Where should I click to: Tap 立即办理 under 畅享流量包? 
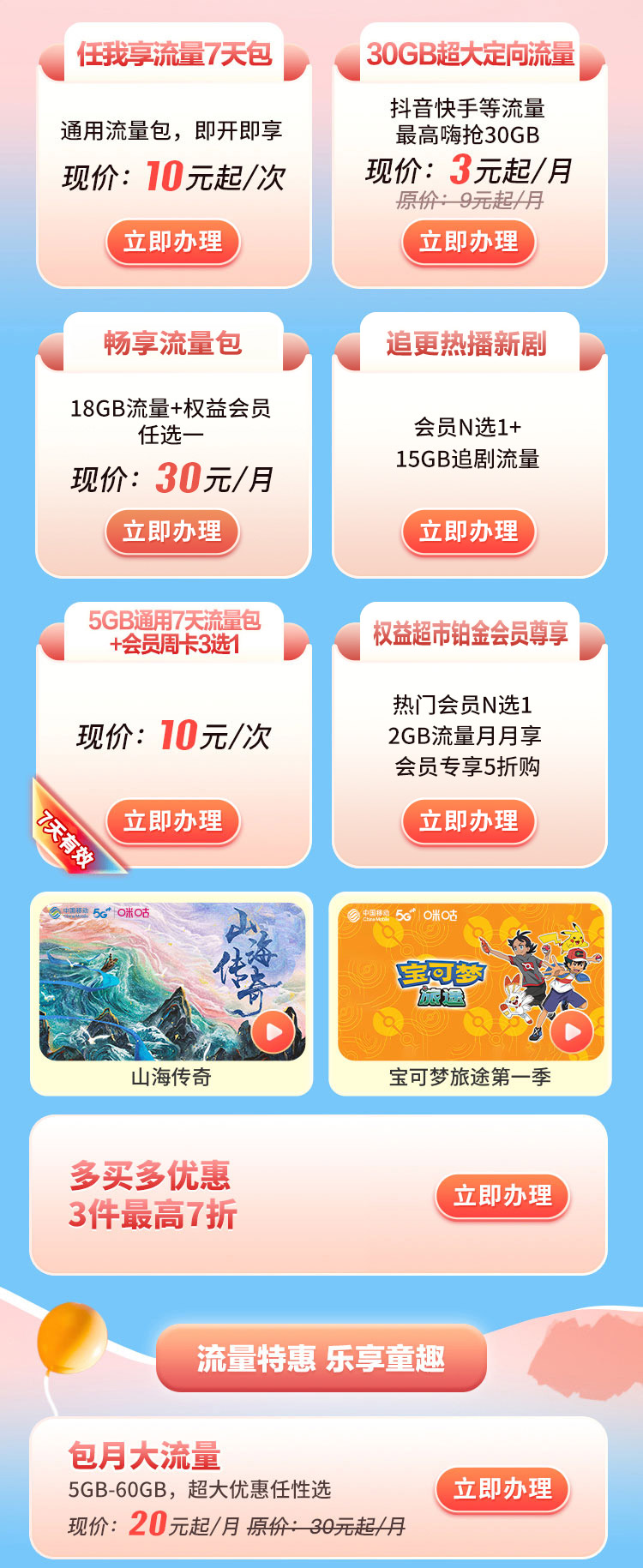pos(172,532)
